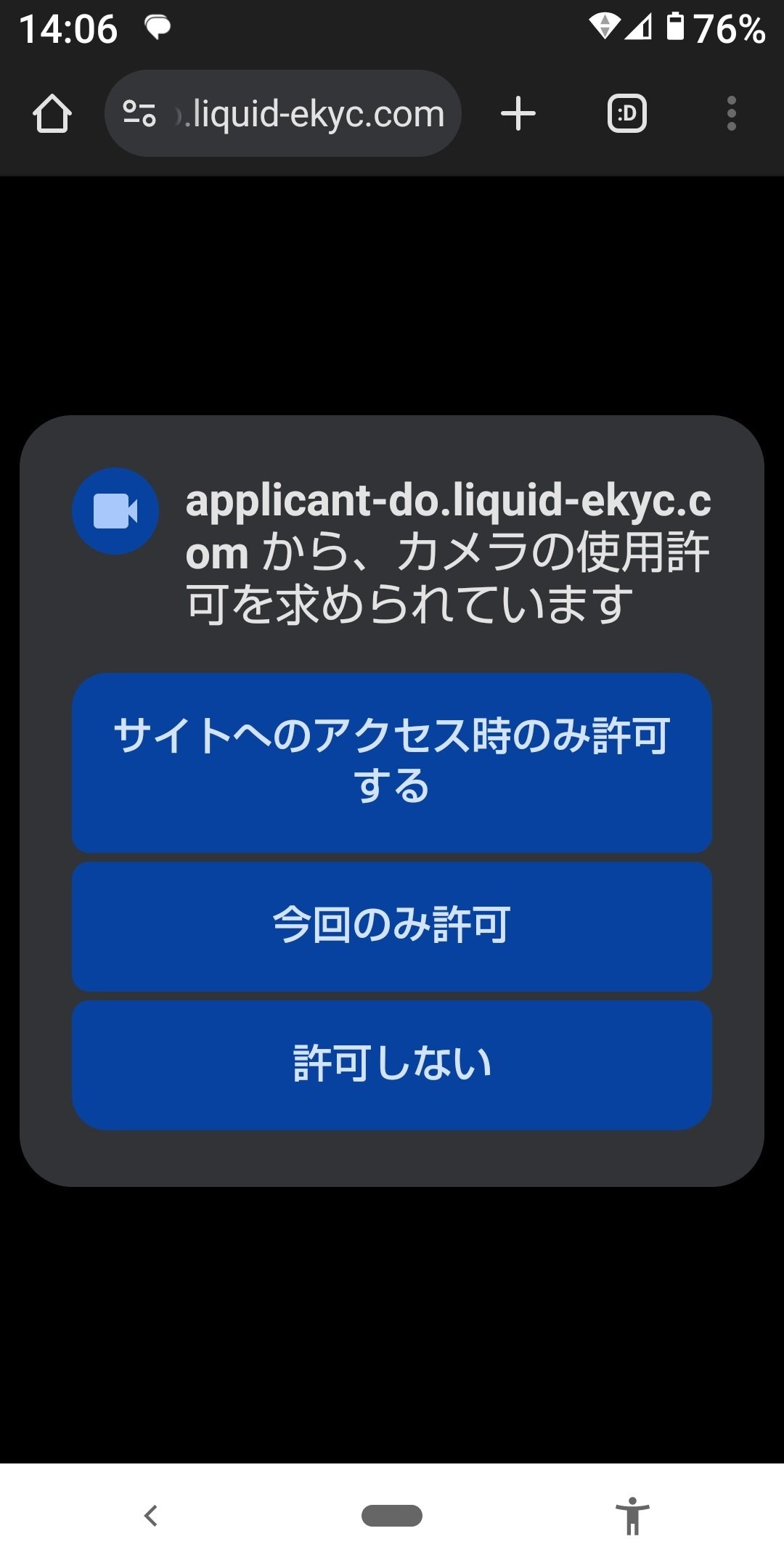The height and width of the screenshot is (1568, 784).
Task: Allow camera only while visiting the site
Action: [391, 762]
